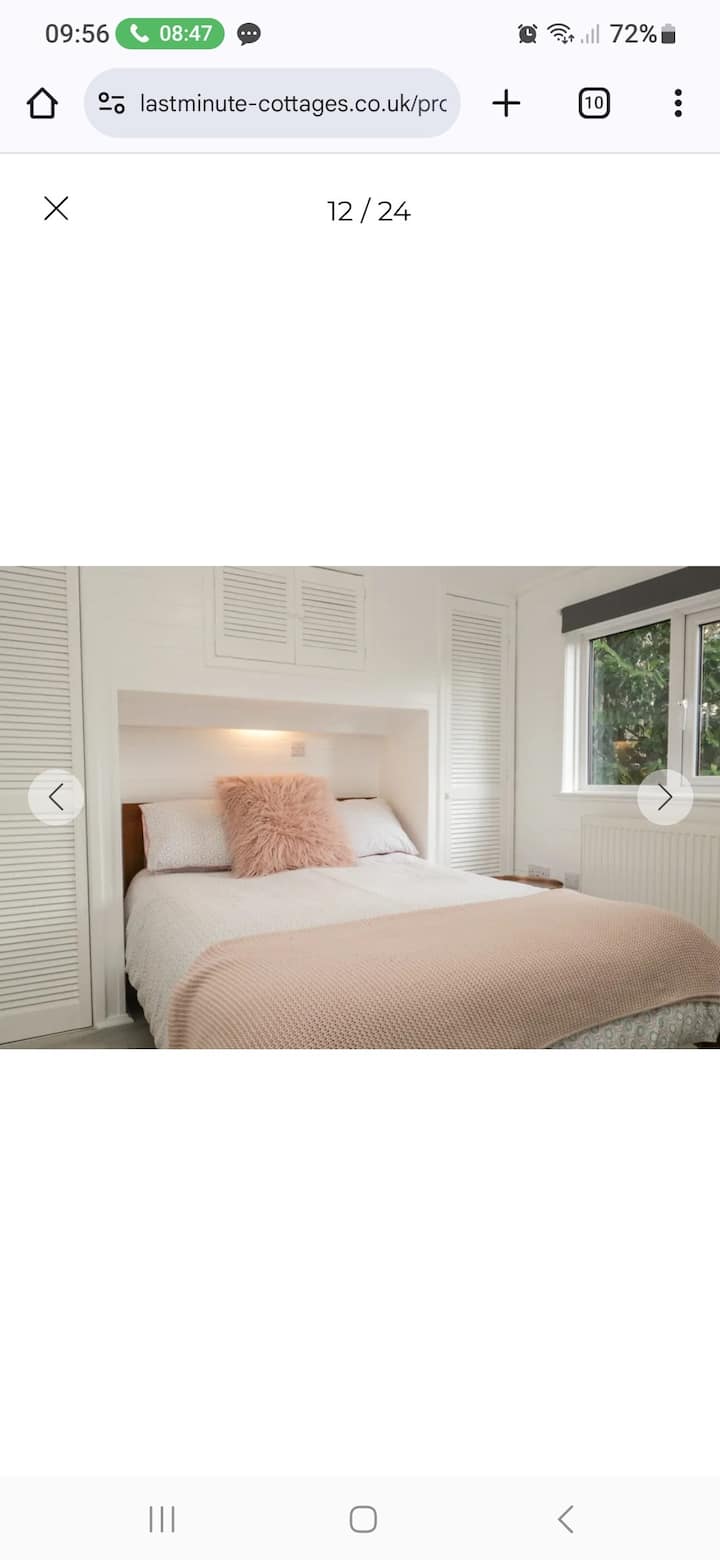Go to the next photo
The width and height of the screenshot is (720, 1560).
pyautogui.click(x=665, y=797)
